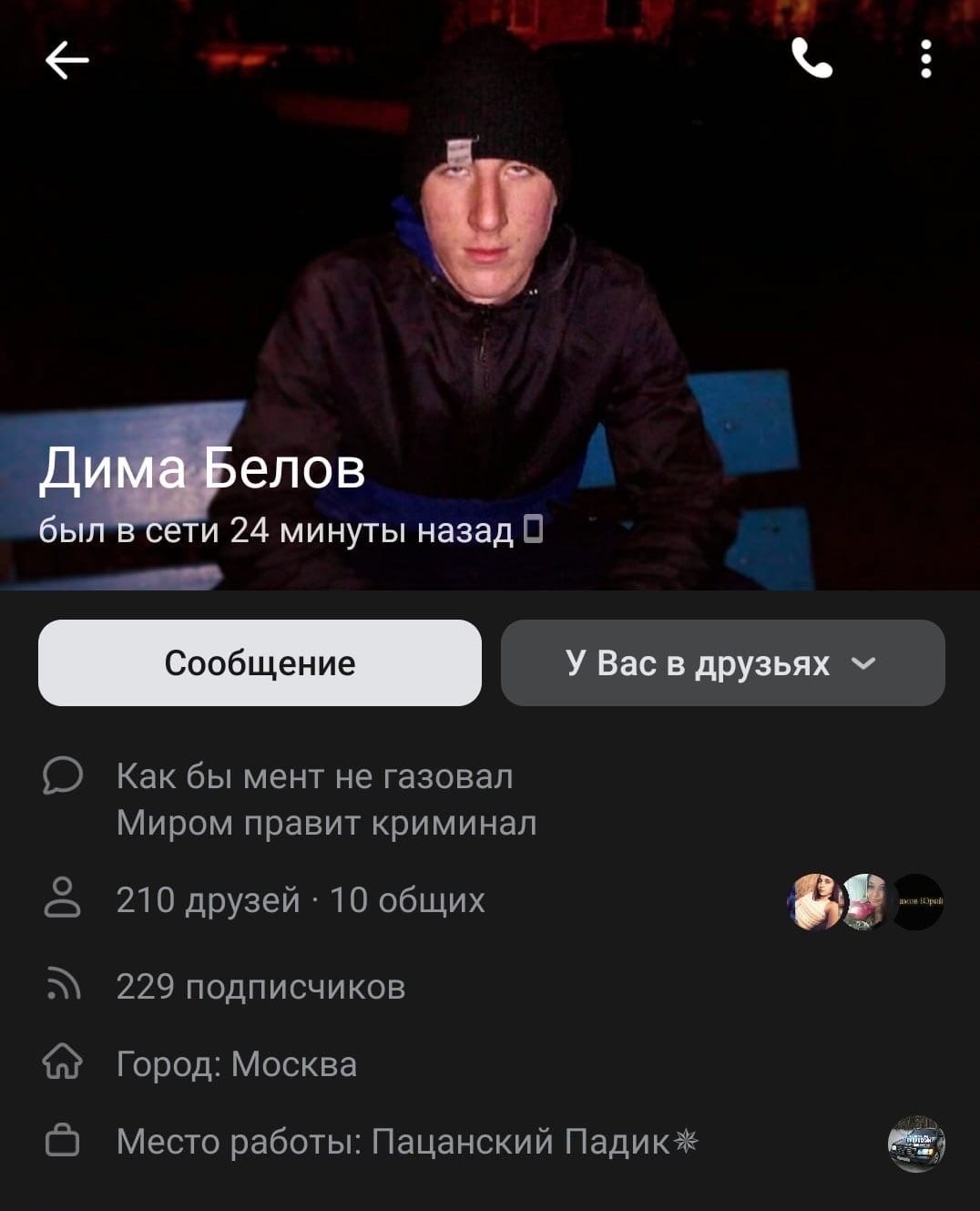Open the three-dot overflow menu
This screenshot has width=980, height=1211.
point(925,59)
